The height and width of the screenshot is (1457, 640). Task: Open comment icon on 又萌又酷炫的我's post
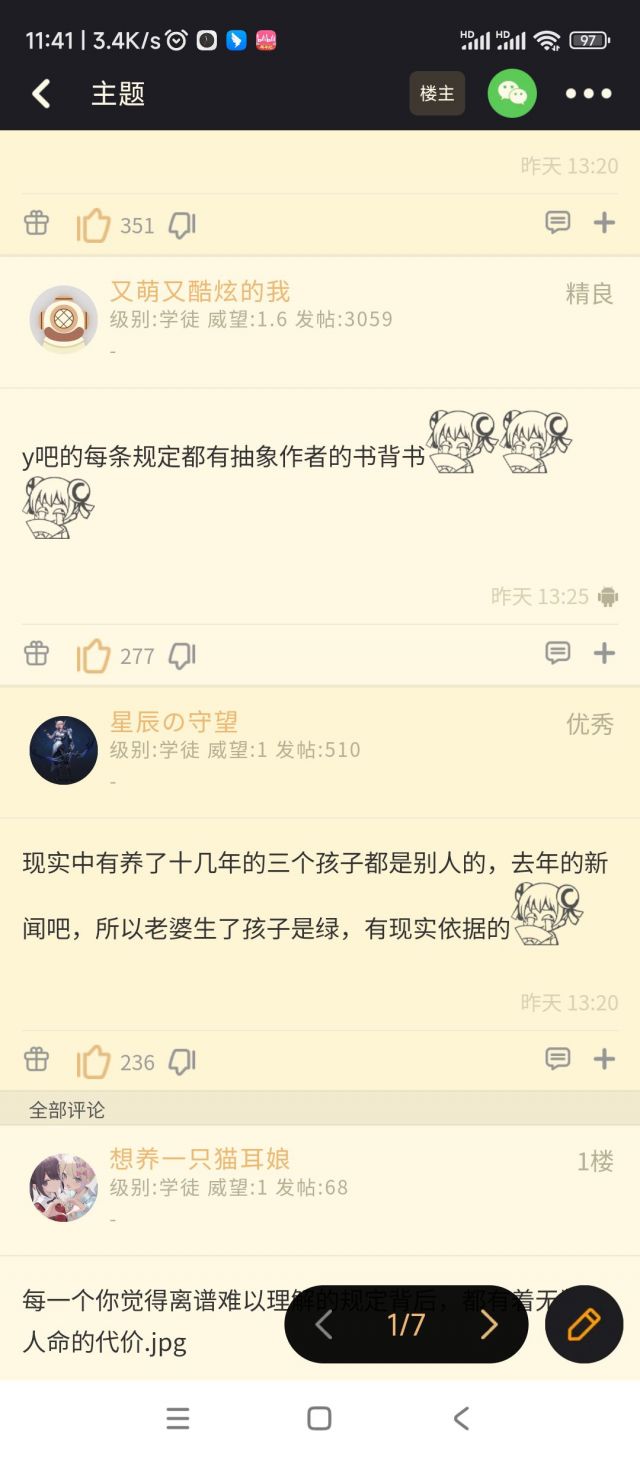click(x=558, y=653)
